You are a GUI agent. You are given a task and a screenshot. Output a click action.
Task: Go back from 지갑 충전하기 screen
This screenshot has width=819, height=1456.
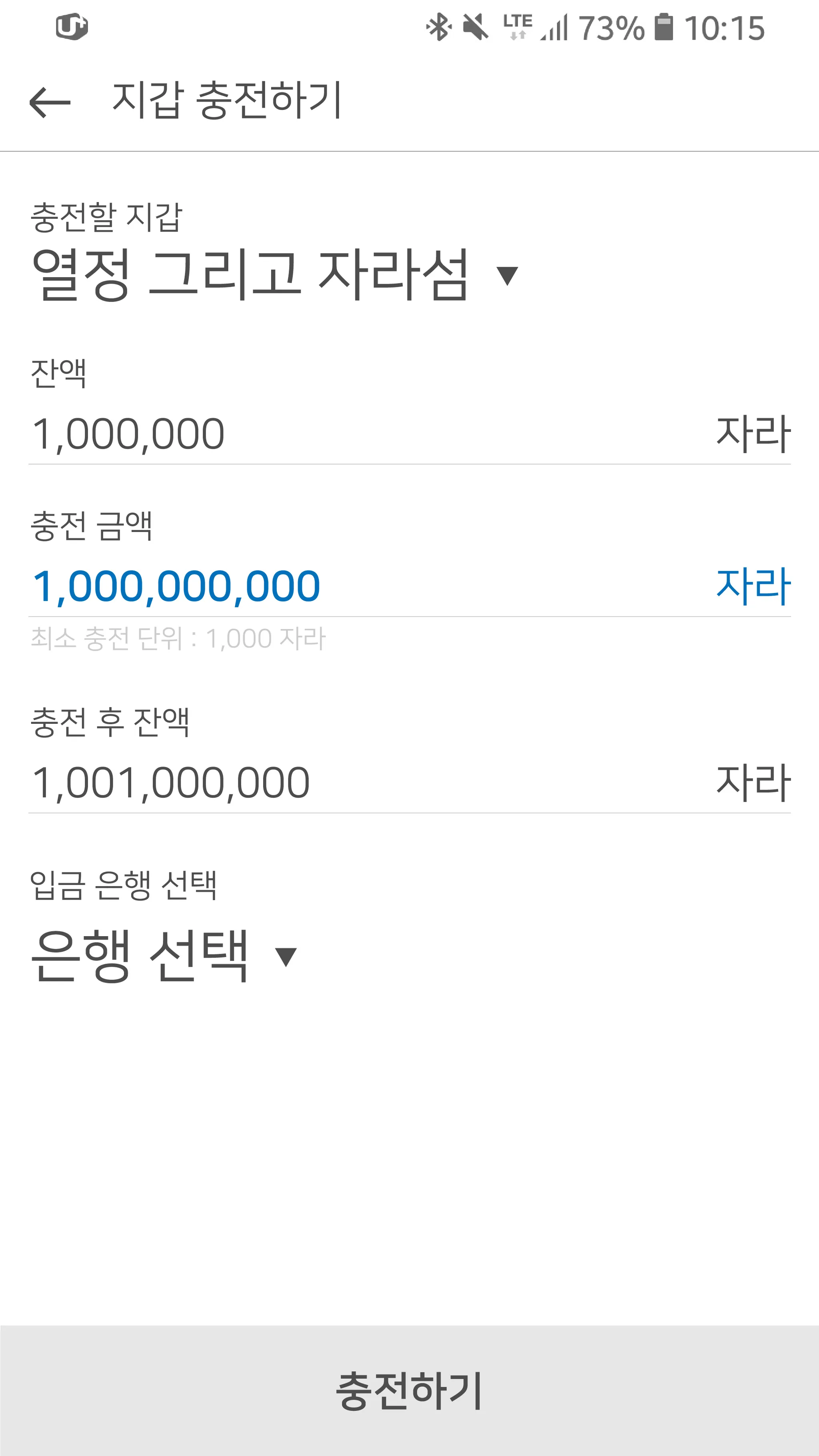50,102
